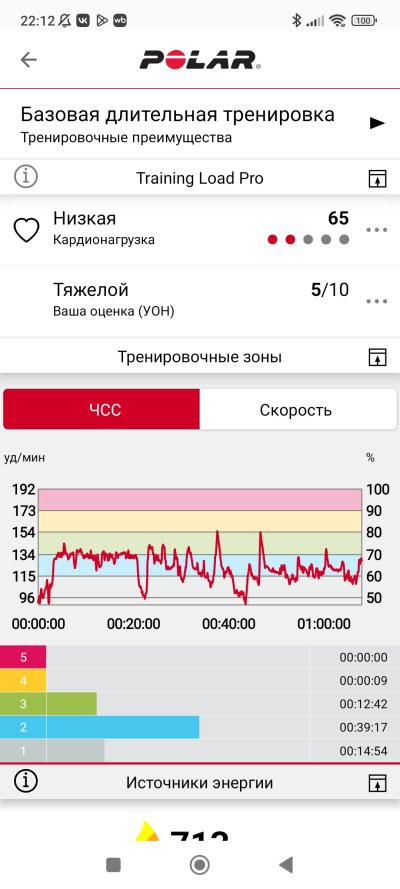
Task: Switch to the Скорость tab
Action: pos(298,409)
